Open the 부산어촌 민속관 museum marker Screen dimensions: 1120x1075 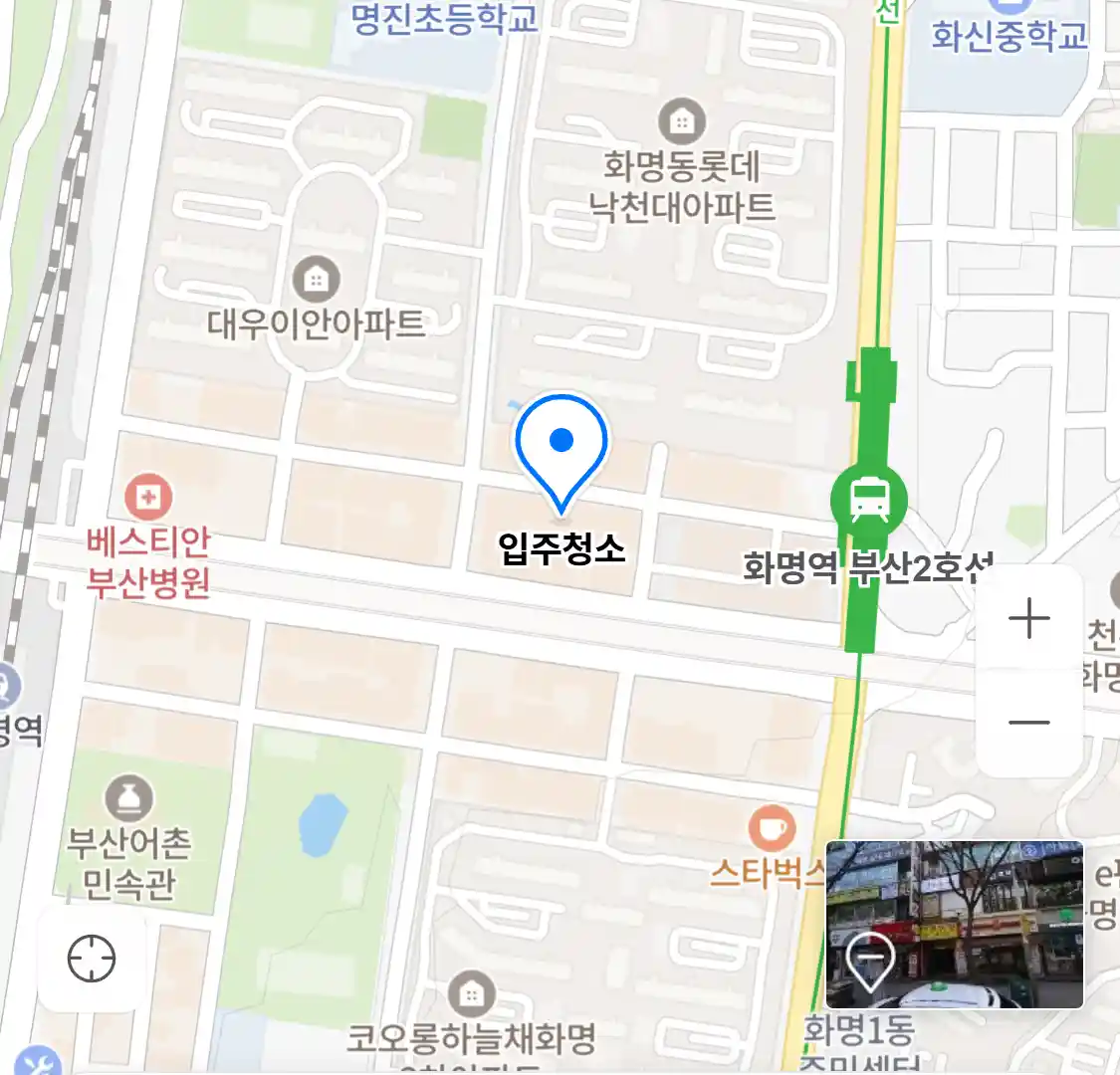pos(129,798)
